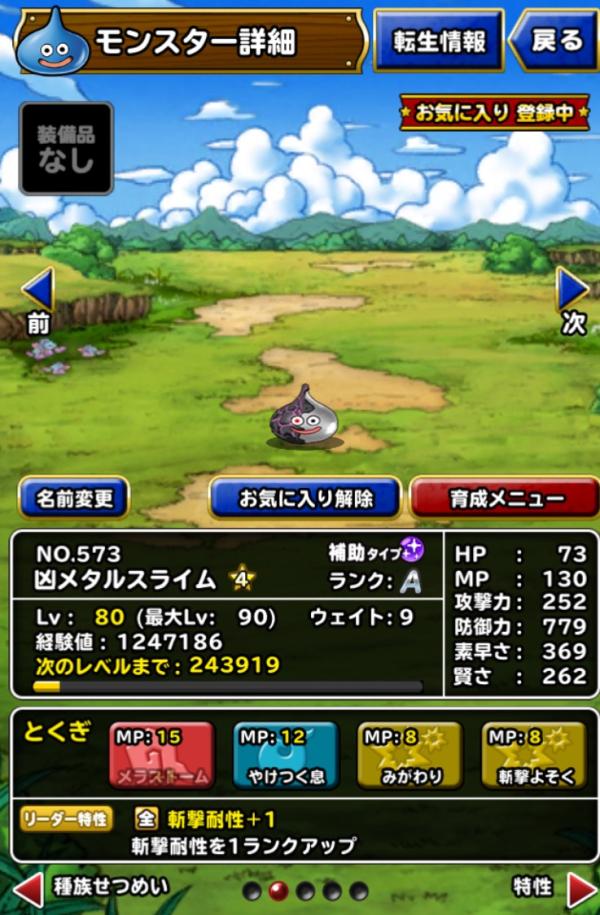
Task: Select the やけつく息 skill
Action: point(285,756)
